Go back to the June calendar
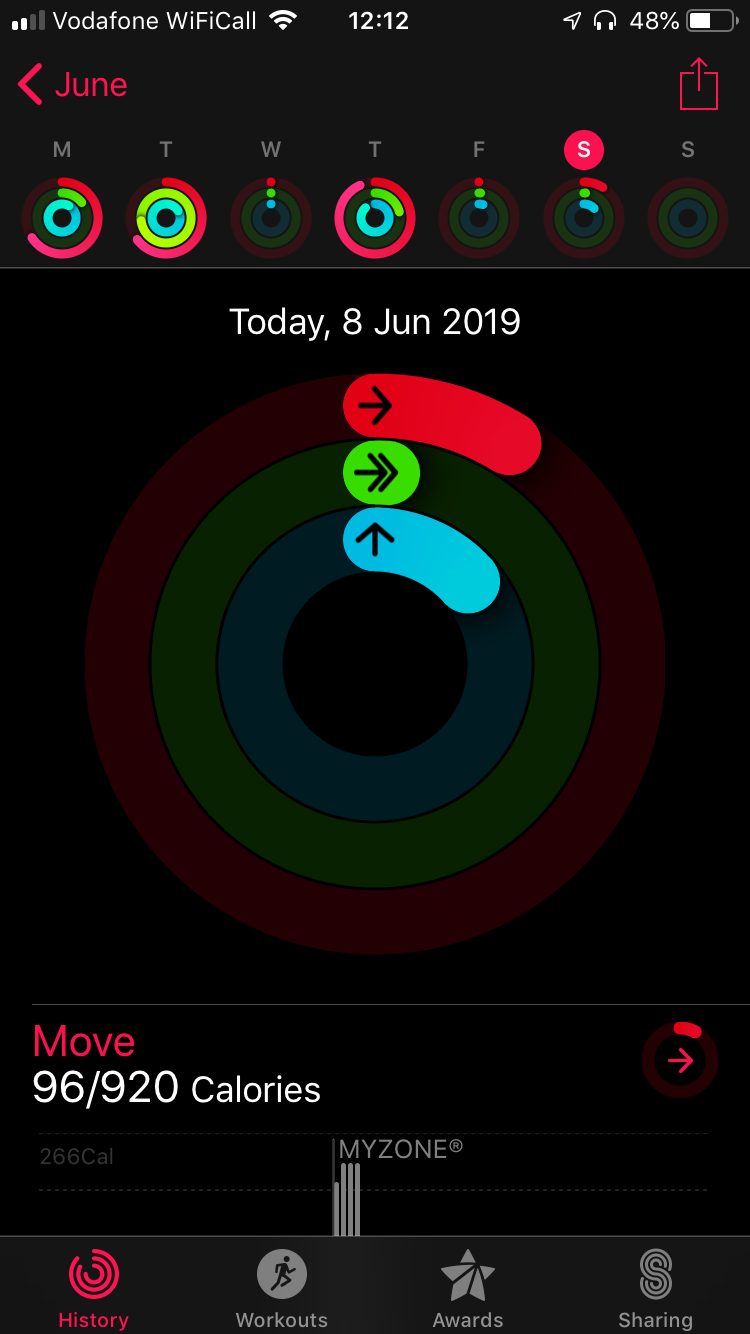The width and height of the screenshot is (750, 1334). pos(74,86)
